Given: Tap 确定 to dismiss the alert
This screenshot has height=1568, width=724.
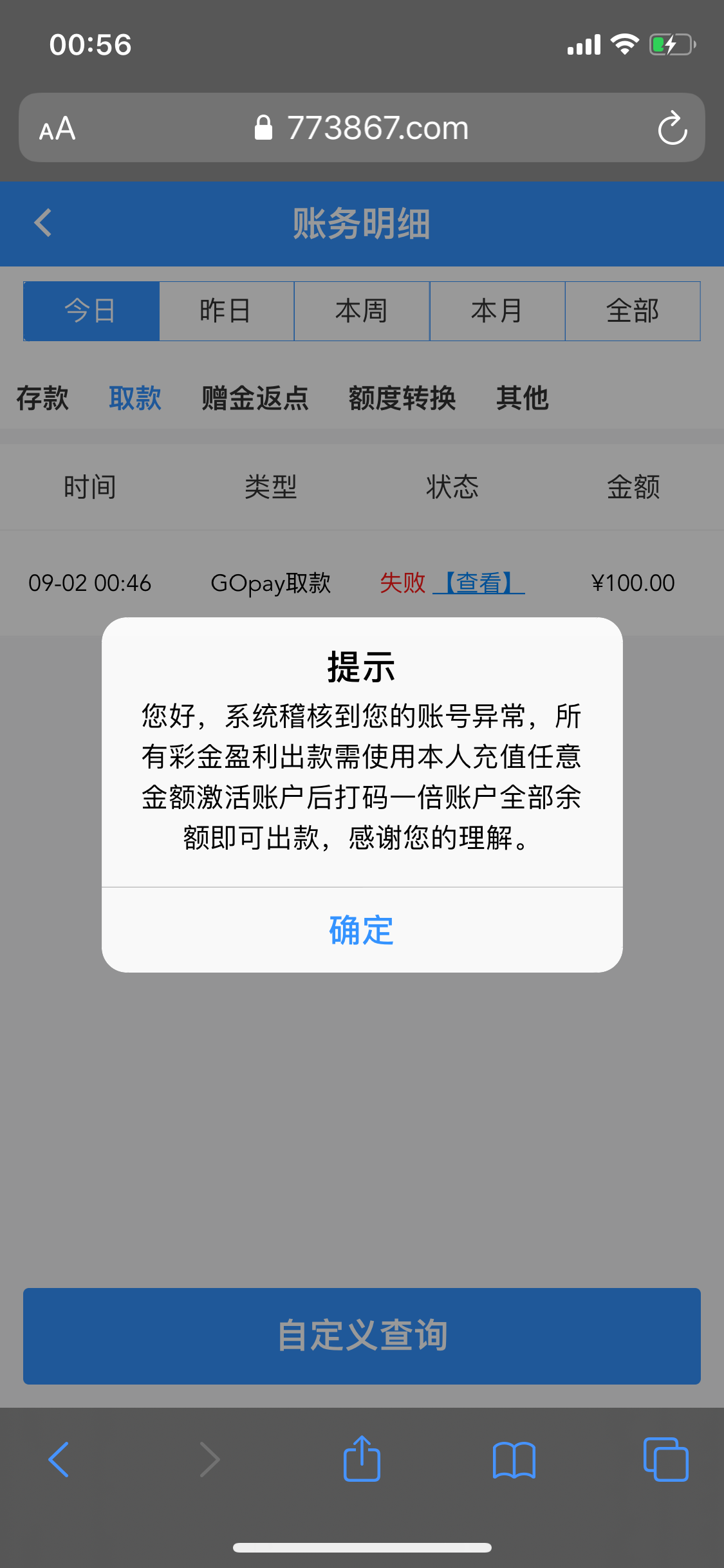Looking at the screenshot, I should [362, 931].
